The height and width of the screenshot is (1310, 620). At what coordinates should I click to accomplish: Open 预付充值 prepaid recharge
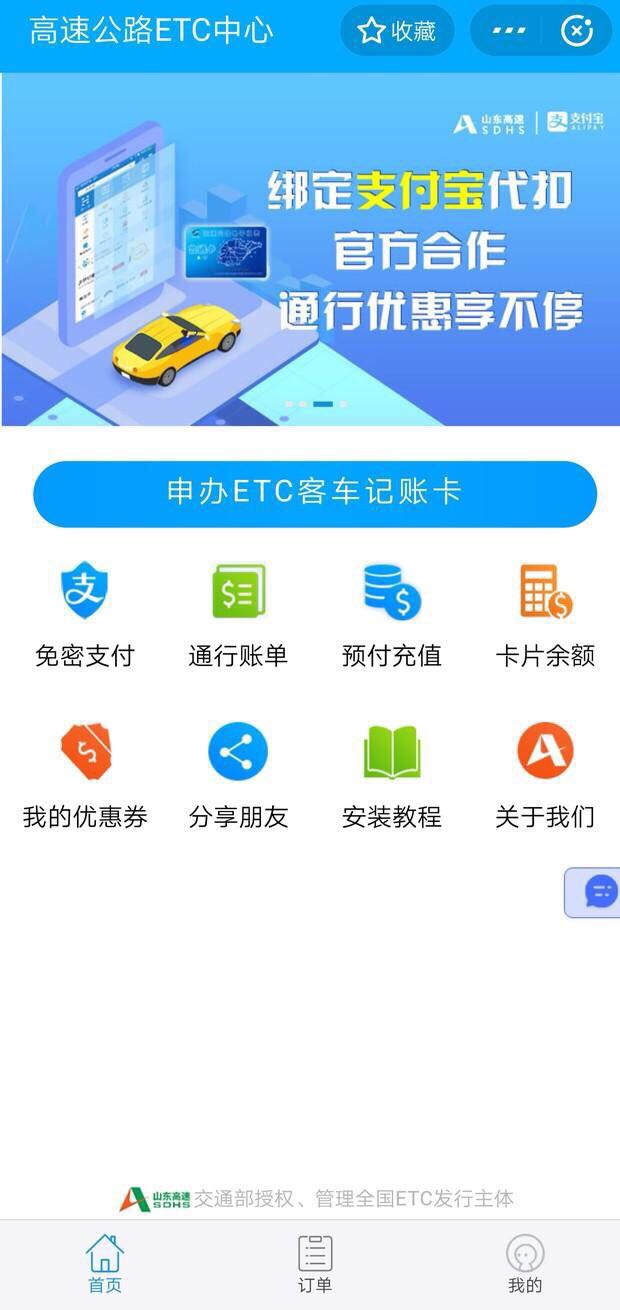click(391, 615)
